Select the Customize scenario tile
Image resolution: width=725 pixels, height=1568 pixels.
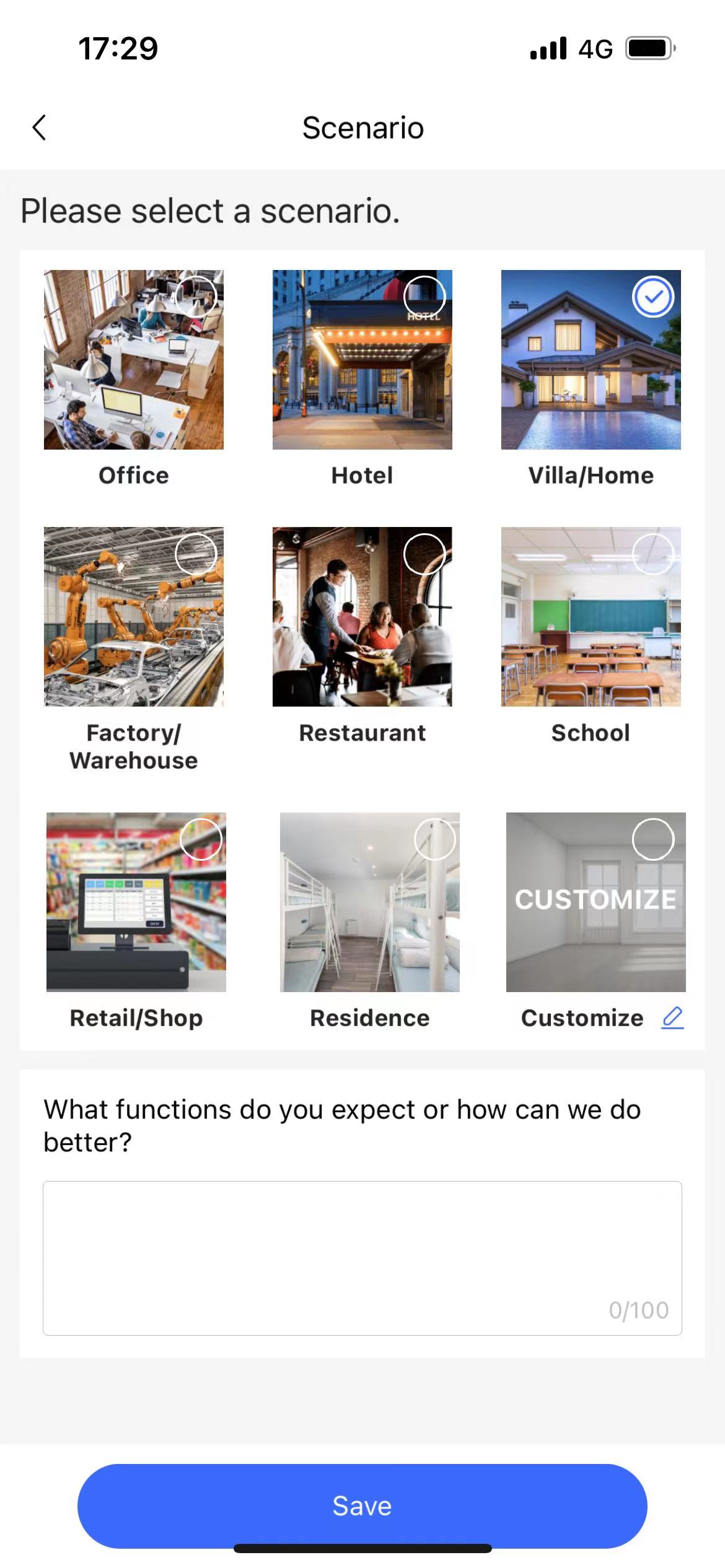coord(595,902)
